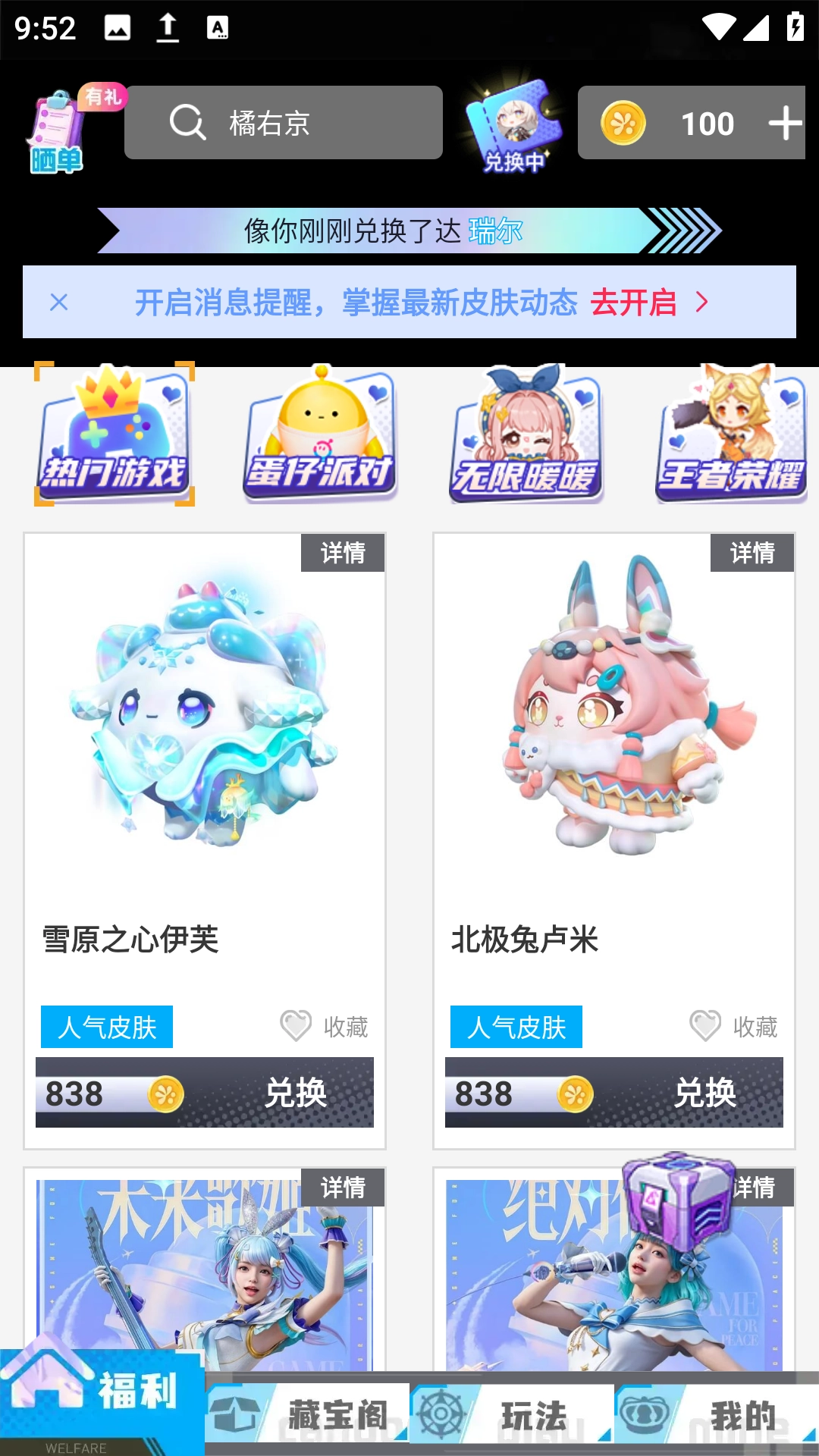Switch to the 藏宝阁 tab
The image size is (819, 1456).
click(307, 1414)
